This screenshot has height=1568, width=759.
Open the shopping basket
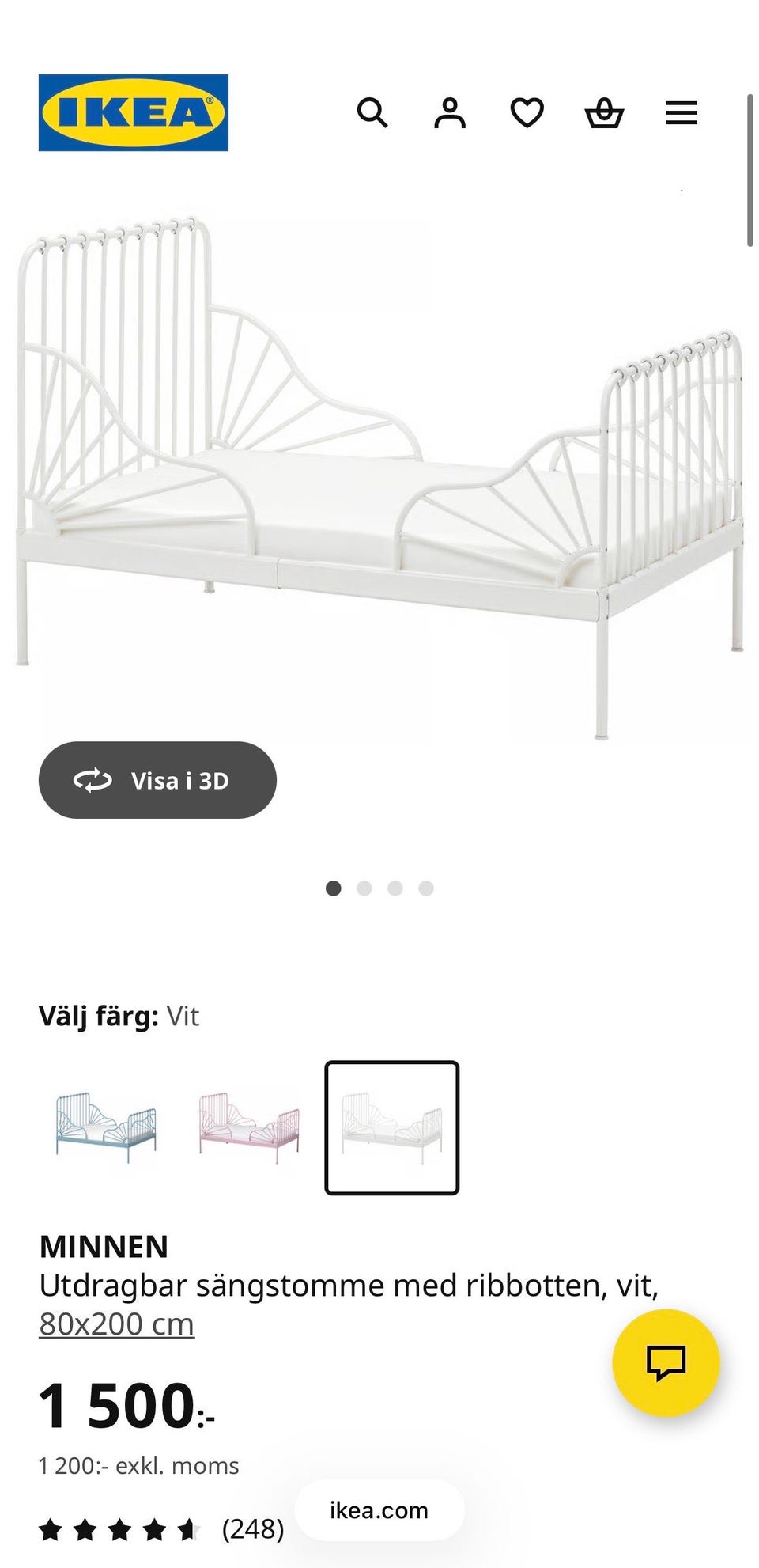pos(604,113)
